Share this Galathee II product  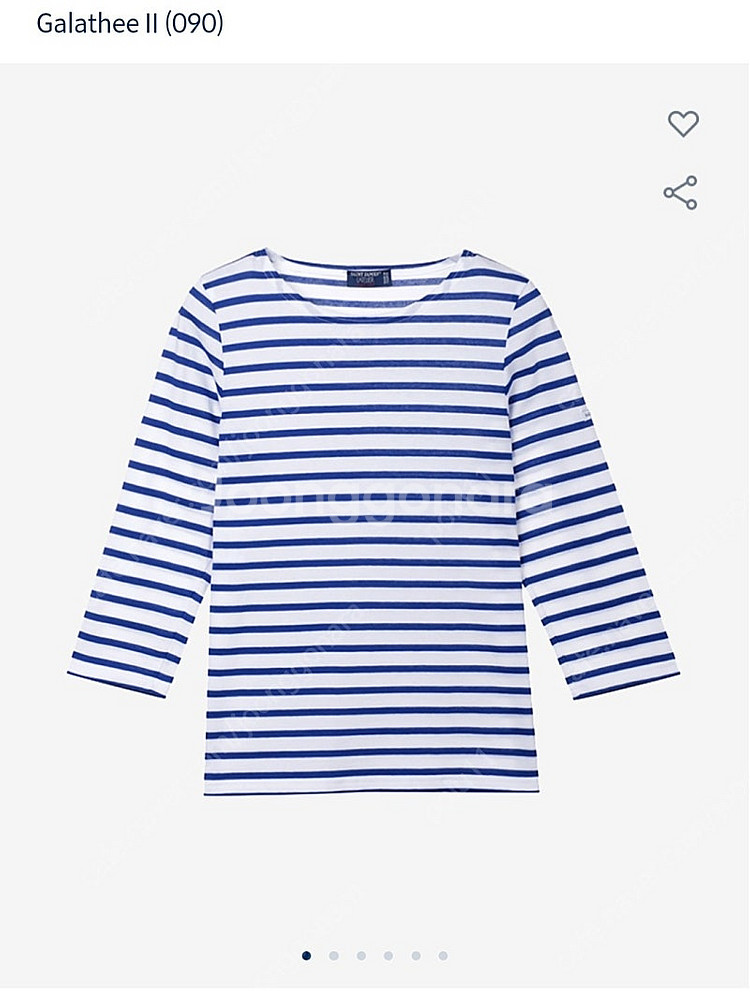(681, 193)
